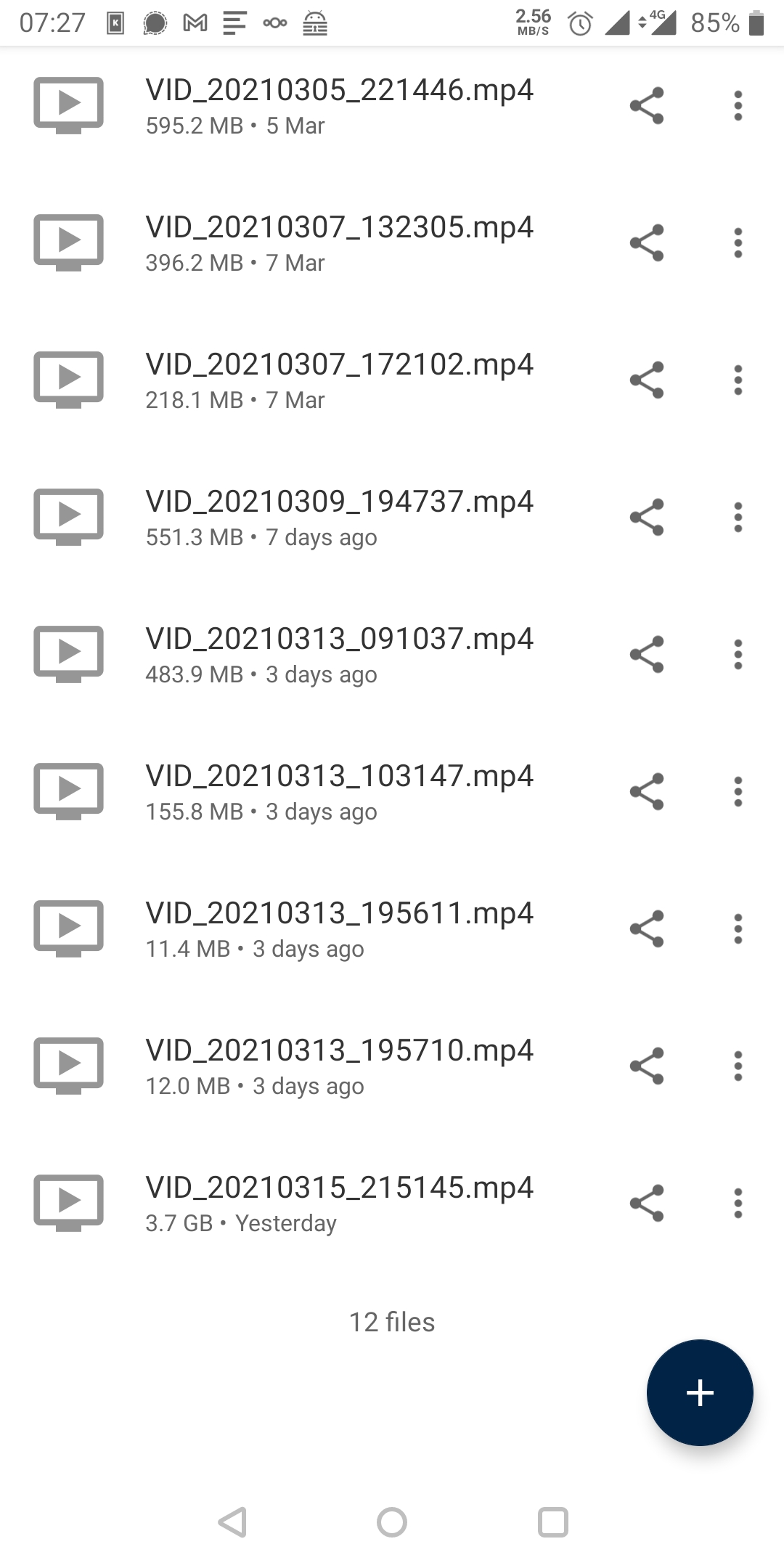Share VID_20210313_103147.mp4

[x=647, y=792]
